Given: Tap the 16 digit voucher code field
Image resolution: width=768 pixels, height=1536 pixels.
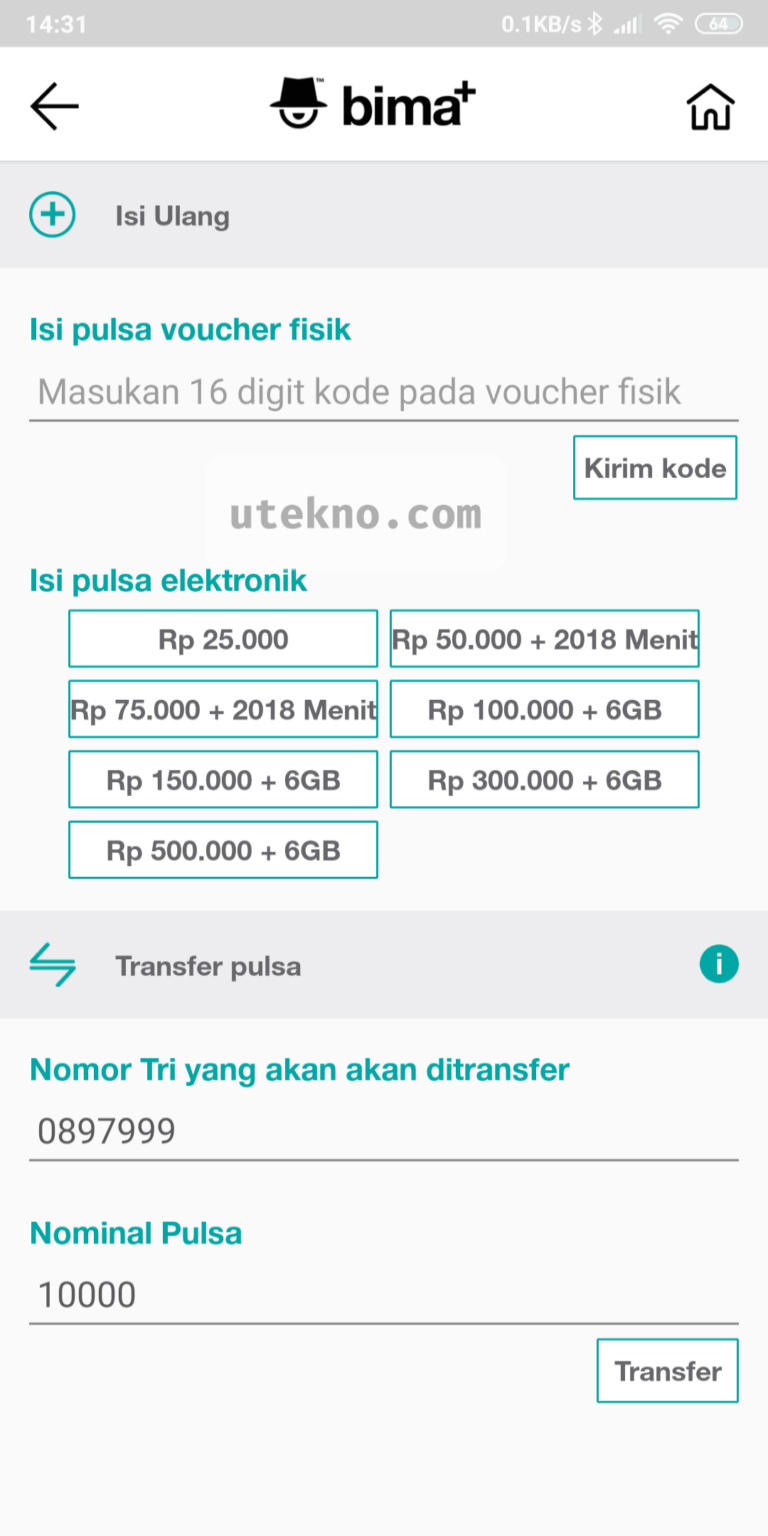Looking at the screenshot, I should pos(384,392).
